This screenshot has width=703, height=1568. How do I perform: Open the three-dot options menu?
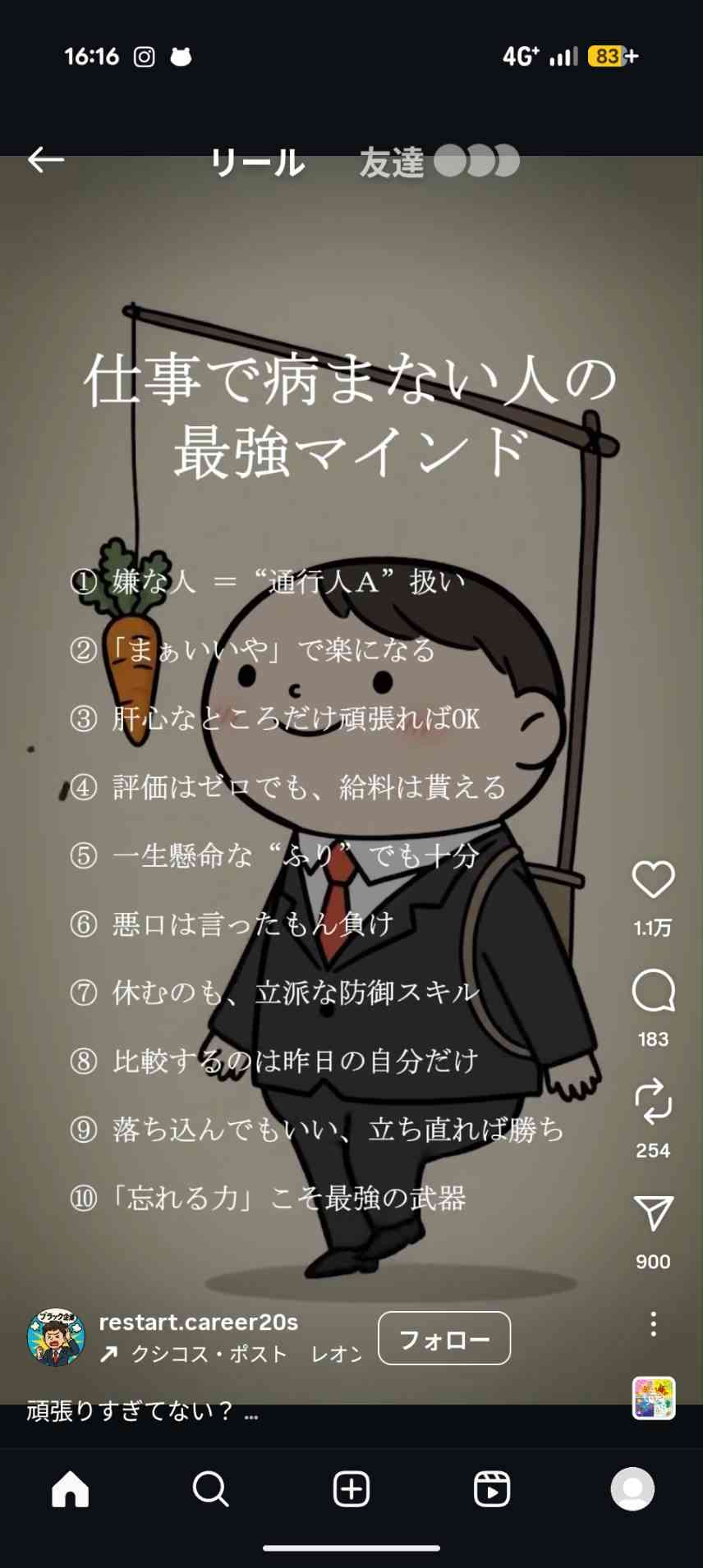pyautogui.click(x=653, y=1324)
